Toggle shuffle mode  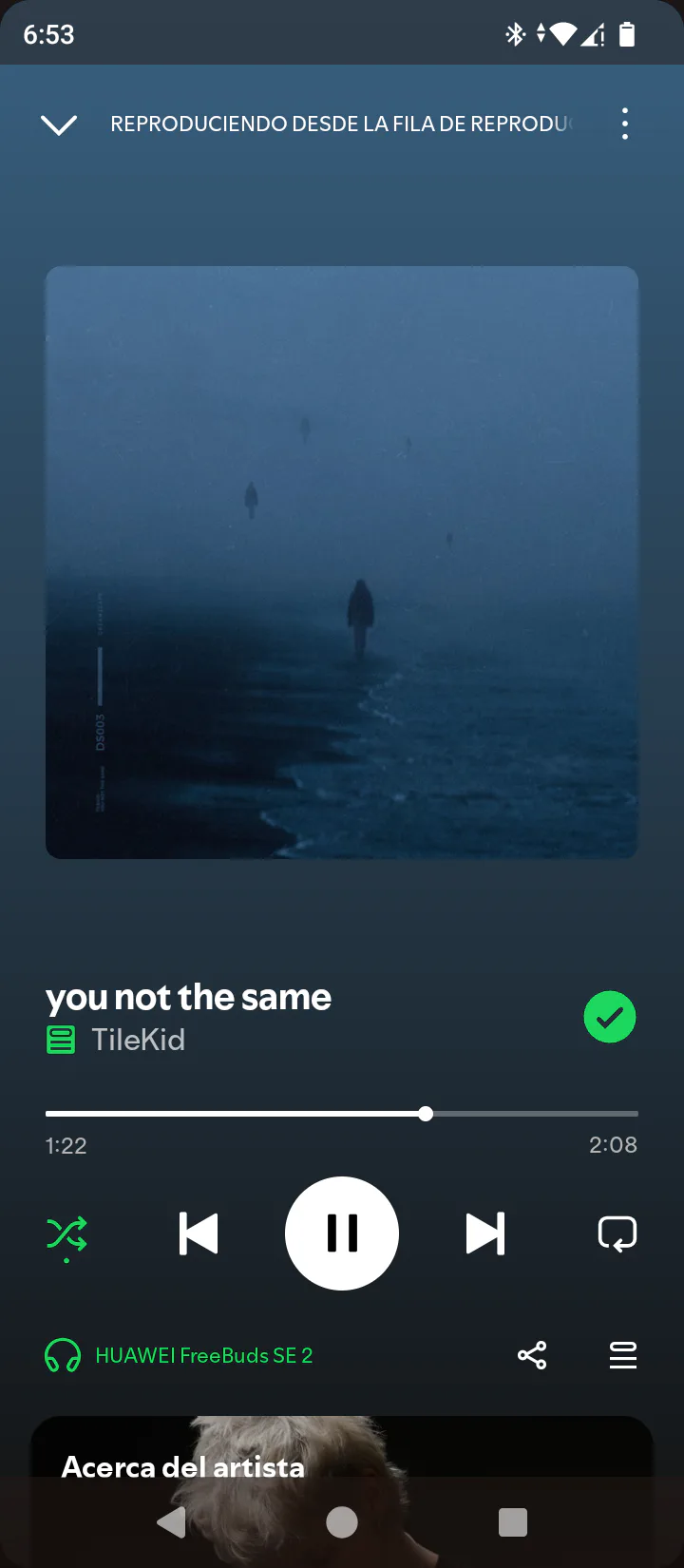click(x=66, y=1233)
